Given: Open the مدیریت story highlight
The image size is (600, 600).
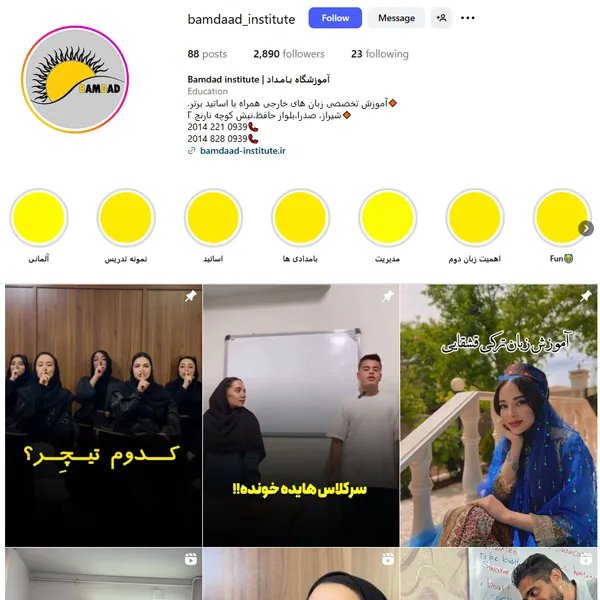Looking at the screenshot, I should coord(388,218).
